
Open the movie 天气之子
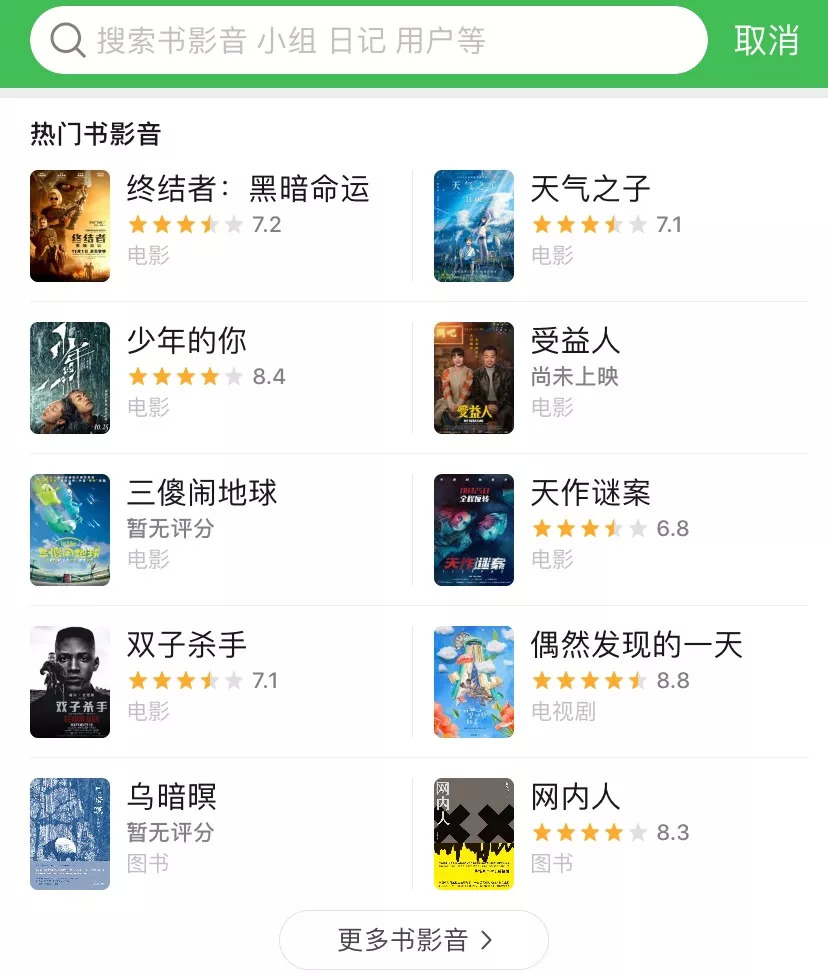coord(590,189)
